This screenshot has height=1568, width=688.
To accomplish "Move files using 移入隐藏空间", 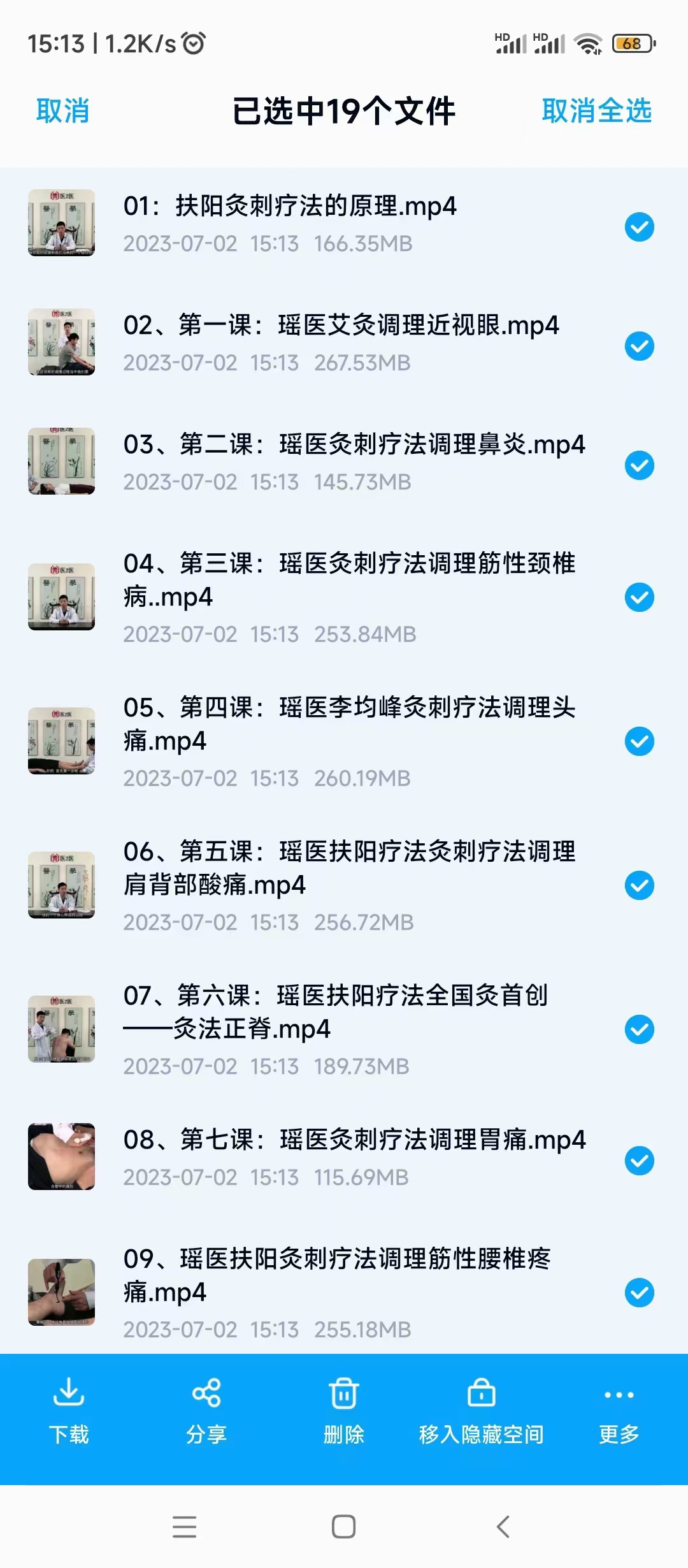I will 481,1410.
